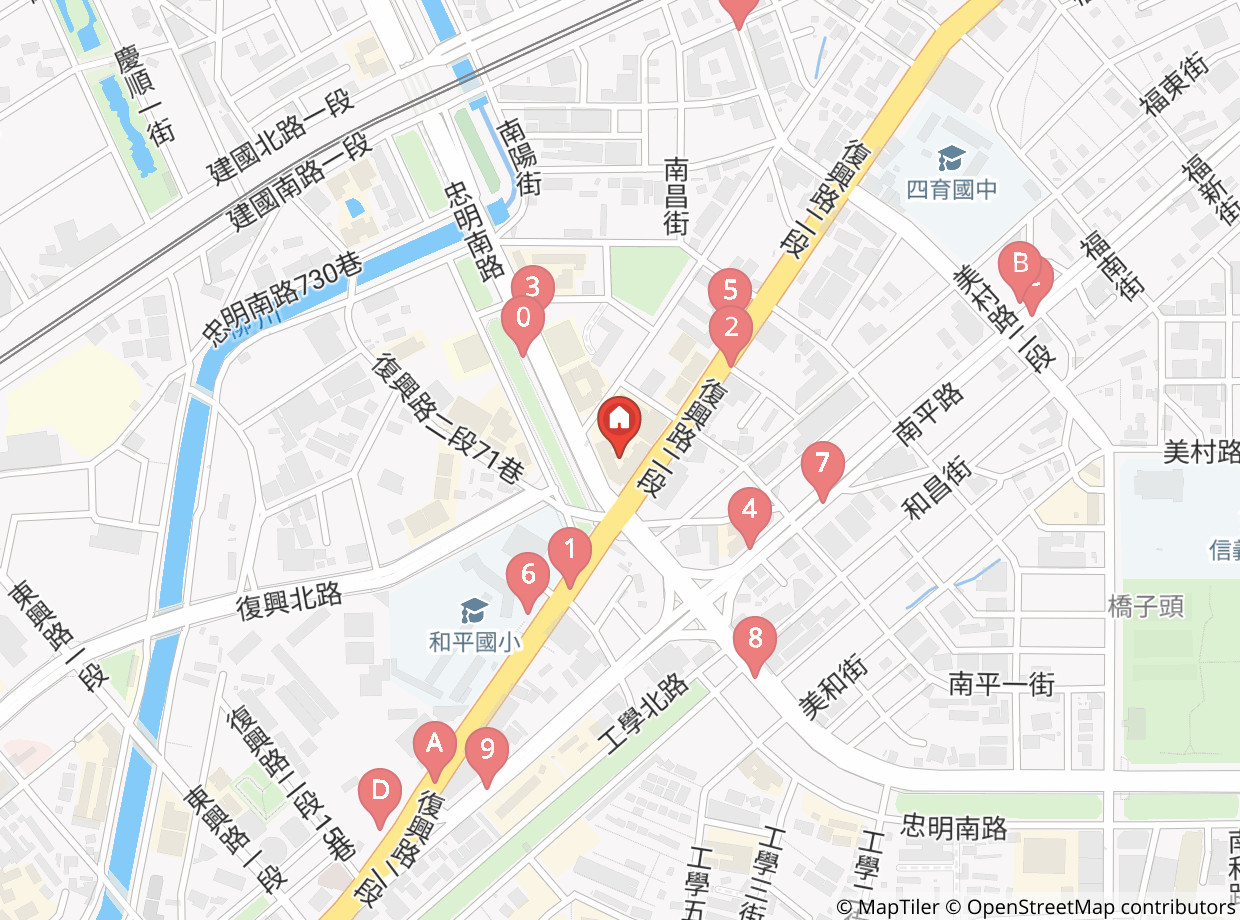This screenshot has height=920, width=1240.
Task: Open pin number 9
Action: tap(487, 749)
